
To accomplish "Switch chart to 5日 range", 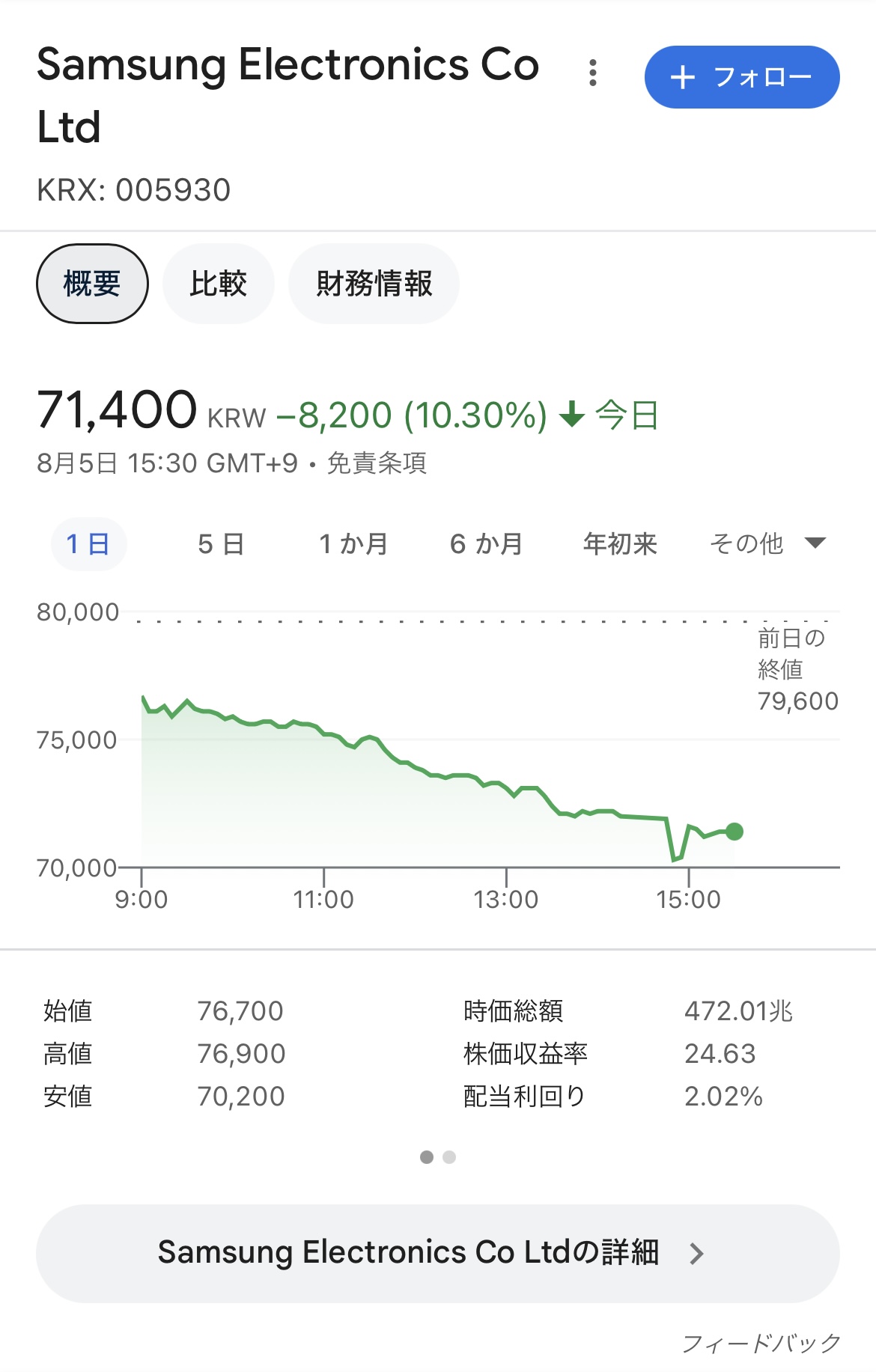I will coord(221,544).
